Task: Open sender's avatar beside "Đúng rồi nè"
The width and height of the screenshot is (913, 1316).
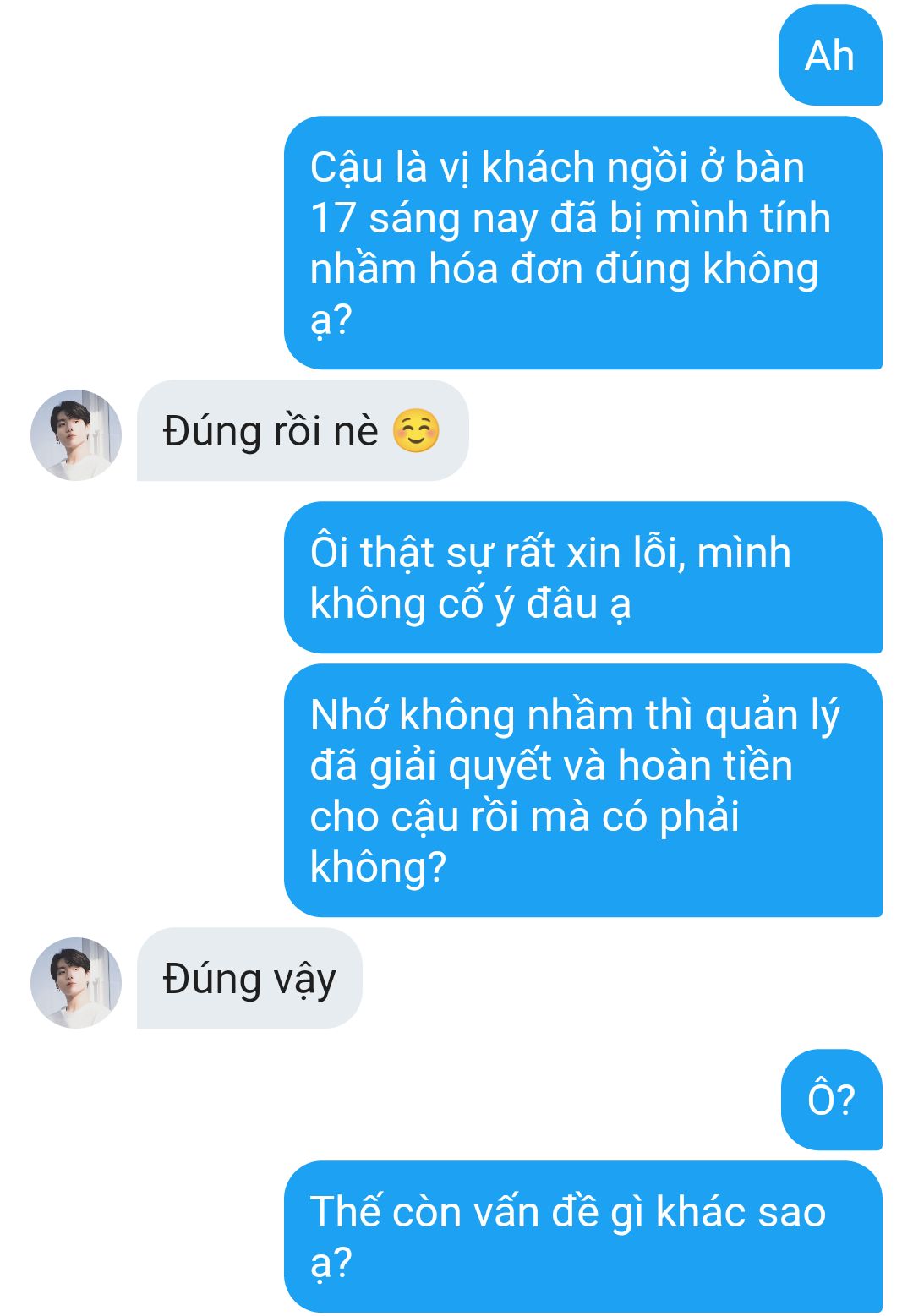Action: [76, 435]
